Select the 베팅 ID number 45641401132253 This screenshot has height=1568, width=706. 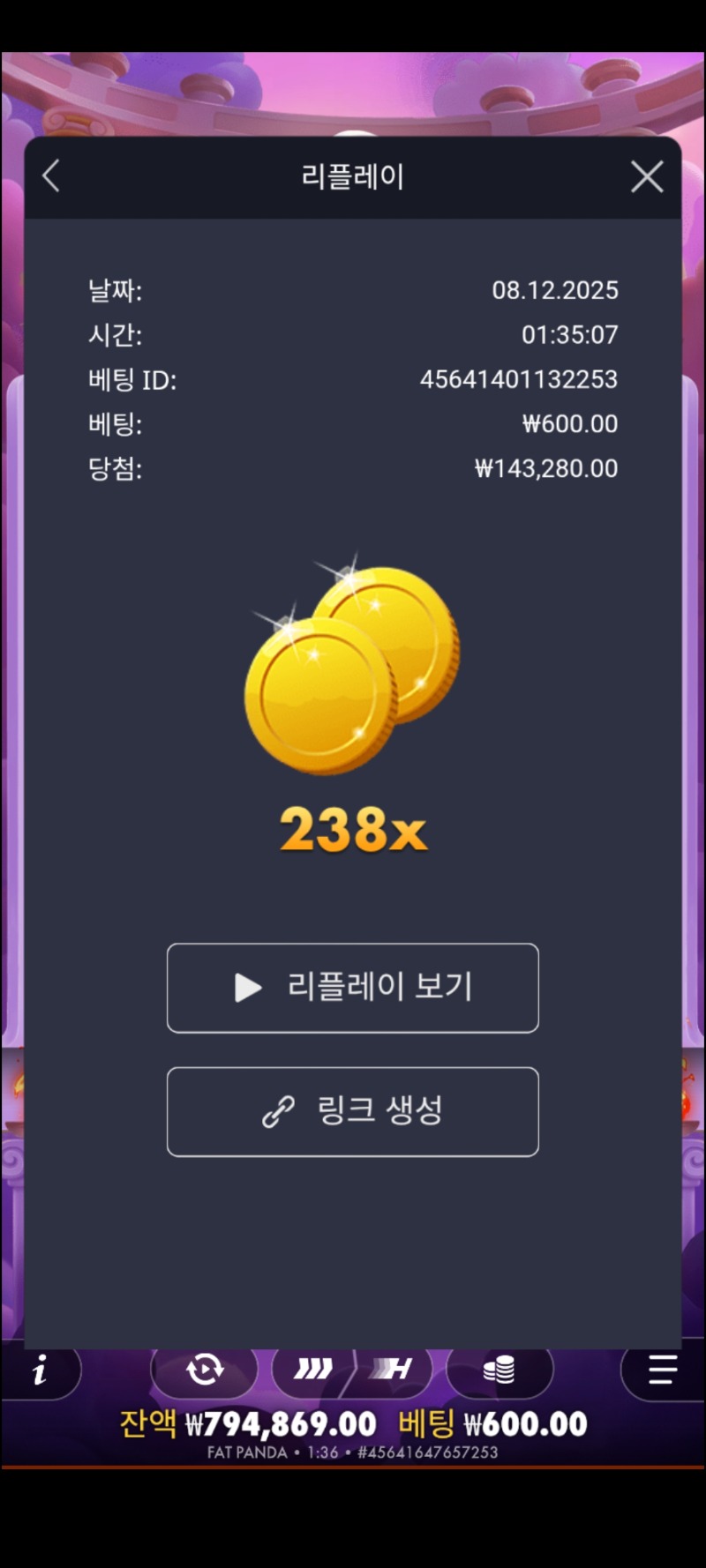tap(521, 379)
